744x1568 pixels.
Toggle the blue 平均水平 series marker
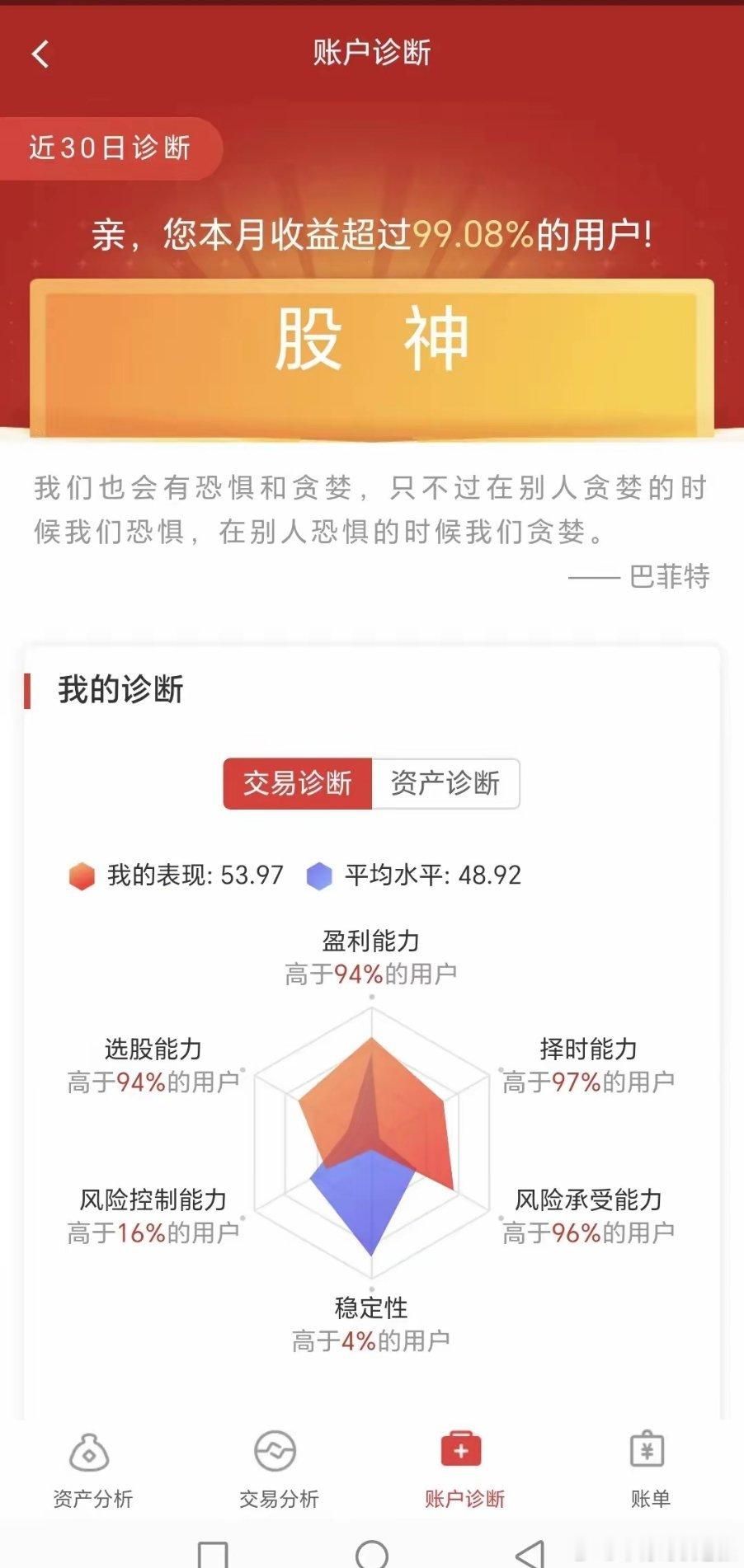click(x=318, y=876)
